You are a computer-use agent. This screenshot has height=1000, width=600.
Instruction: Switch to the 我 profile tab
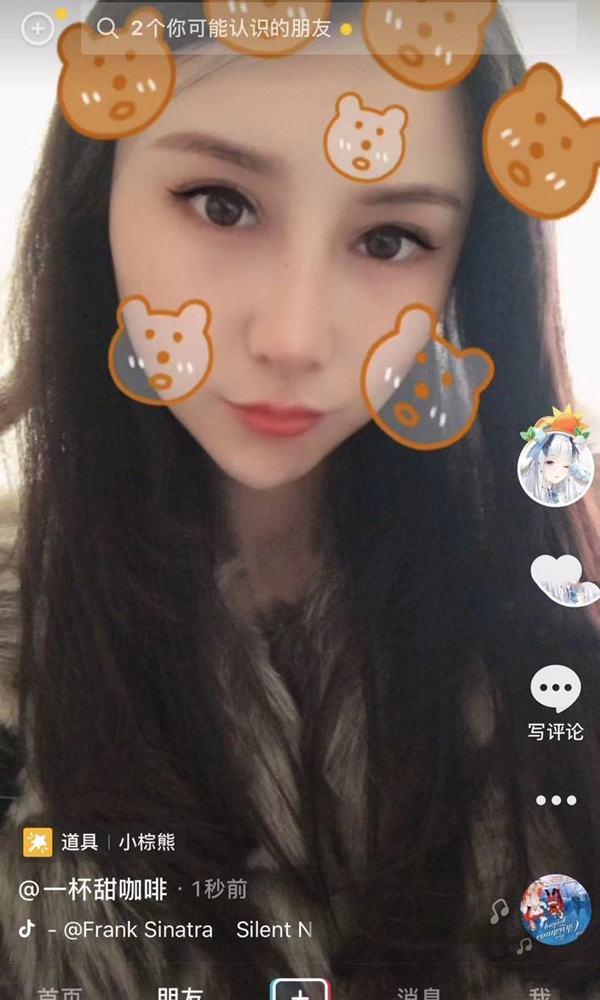pos(540,993)
